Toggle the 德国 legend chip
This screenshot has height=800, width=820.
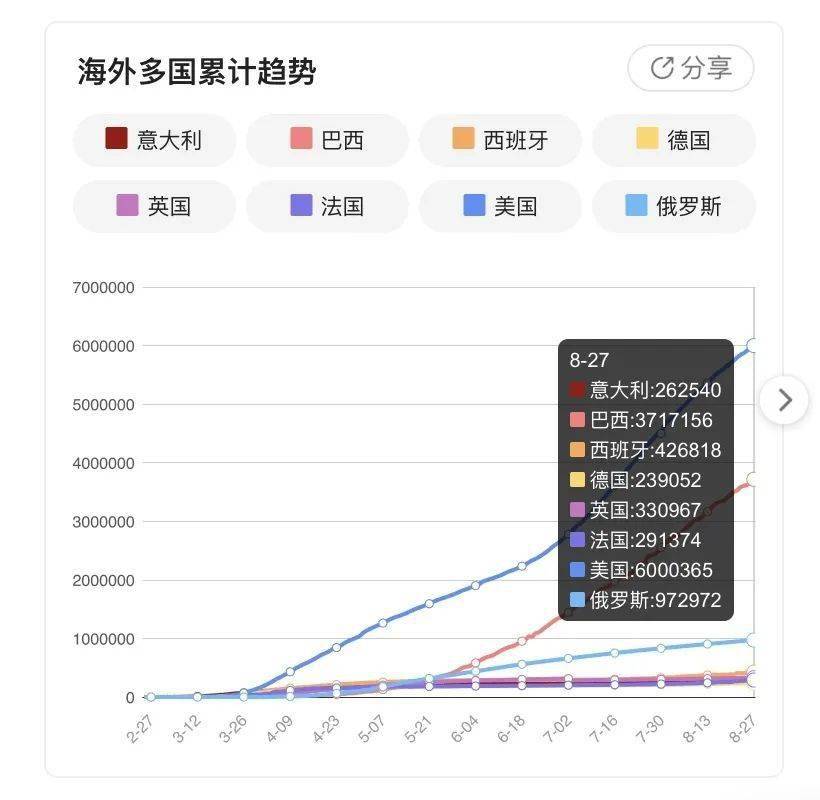[x=673, y=140]
